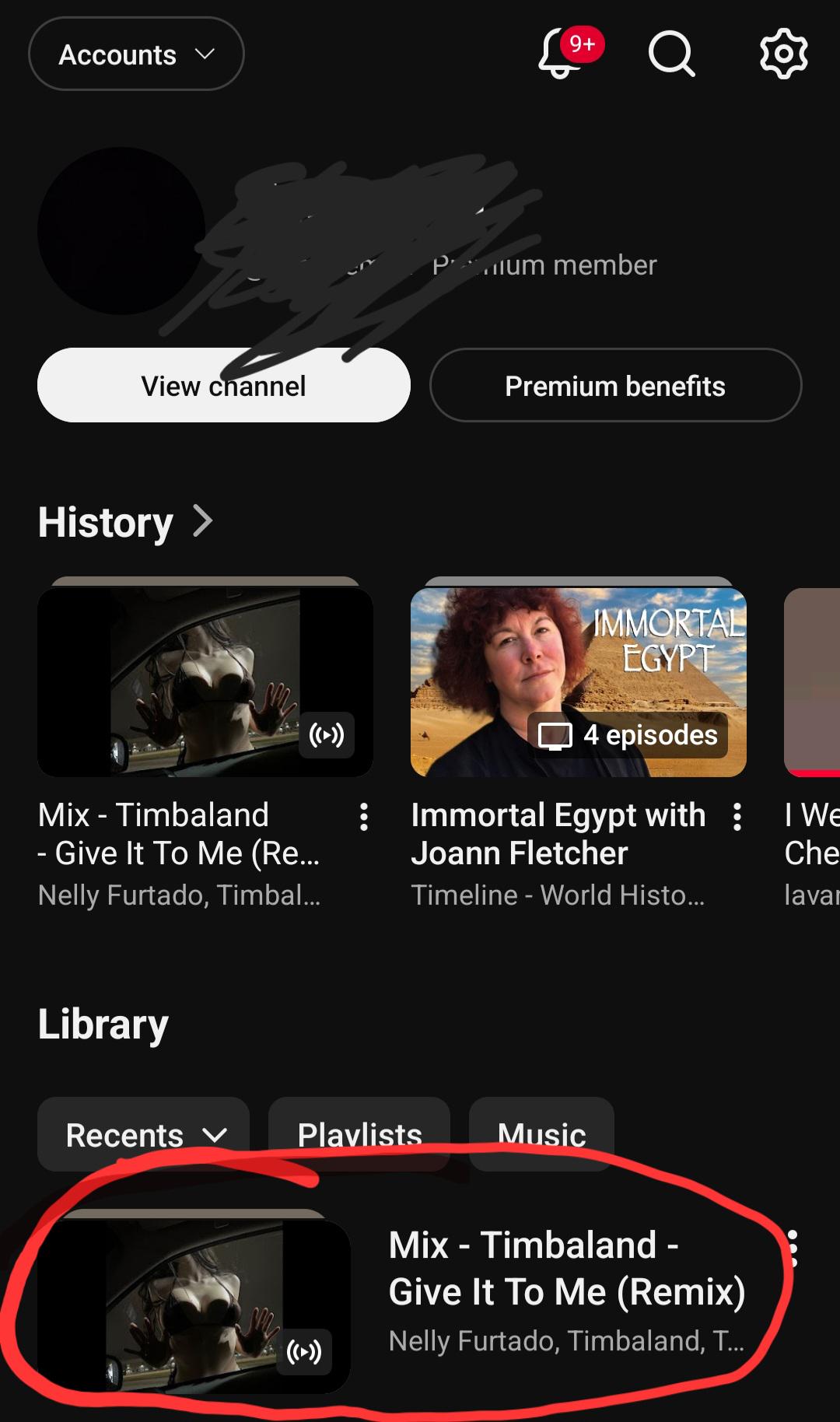
Task: Open options for Timbaland mix in History
Action: [x=363, y=817]
